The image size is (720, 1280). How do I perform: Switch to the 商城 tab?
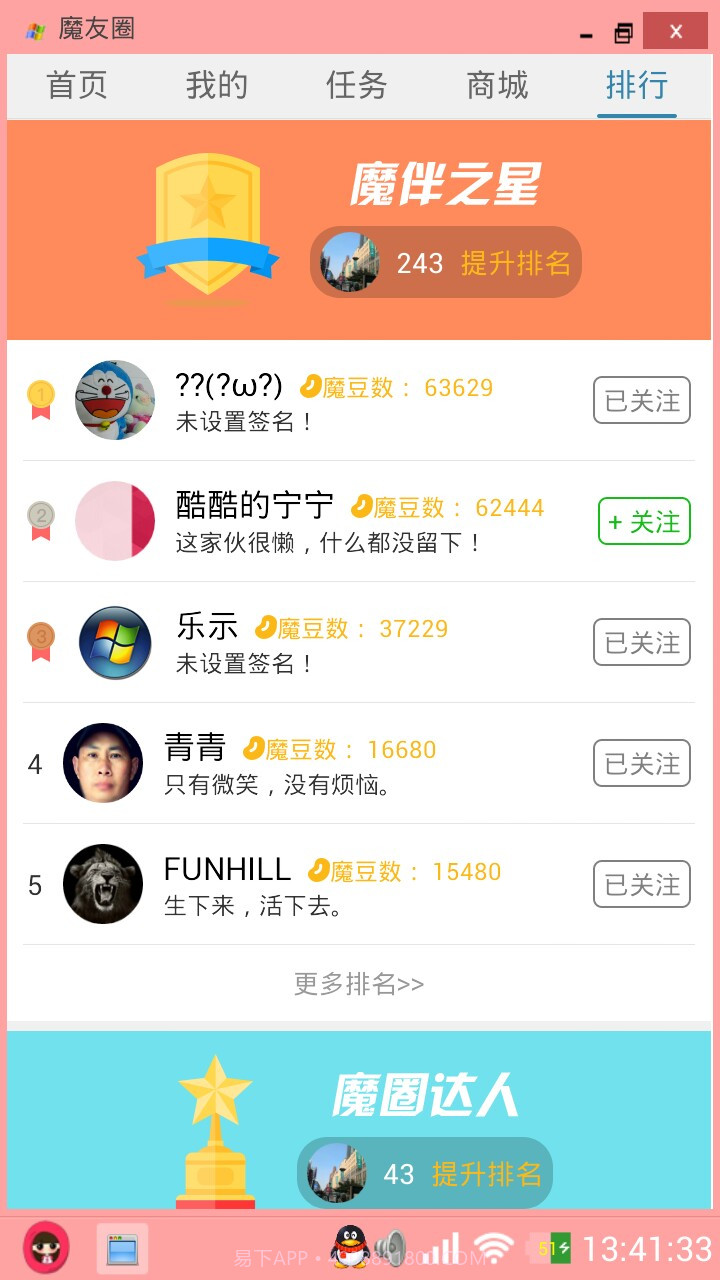(x=496, y=86)
